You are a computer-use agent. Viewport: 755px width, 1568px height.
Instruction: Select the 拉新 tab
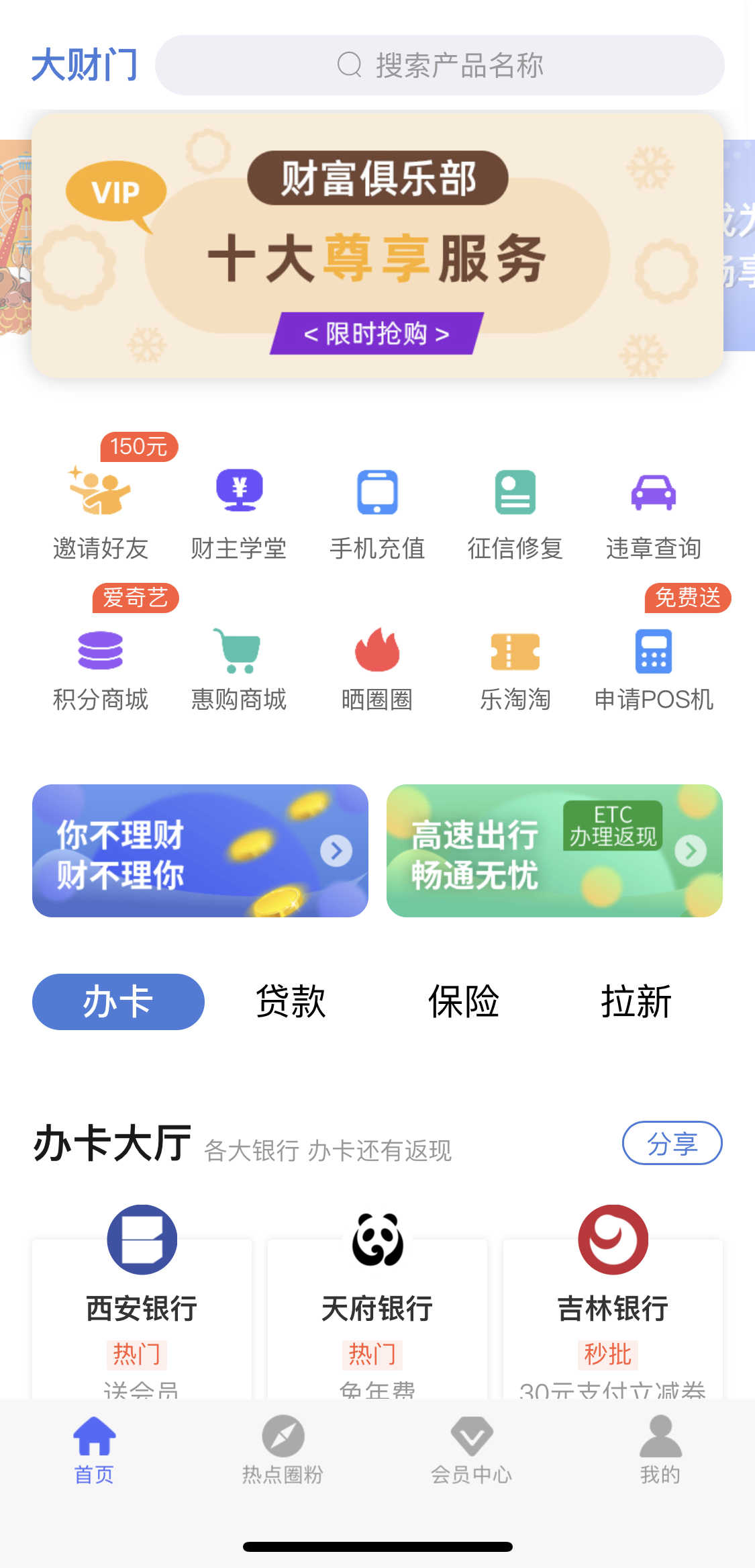click(636, 1001)
